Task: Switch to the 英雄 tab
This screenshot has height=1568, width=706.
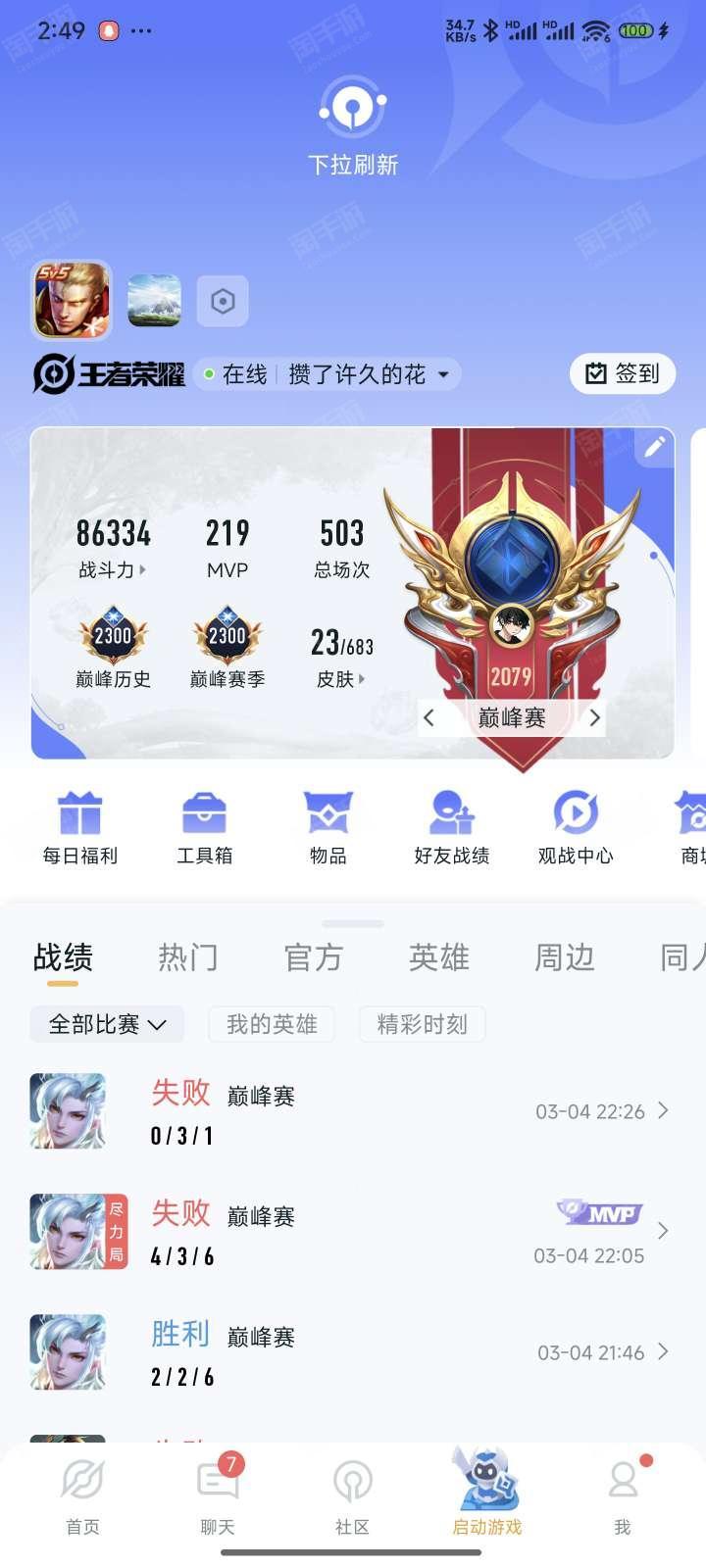Action: point(438,957)
